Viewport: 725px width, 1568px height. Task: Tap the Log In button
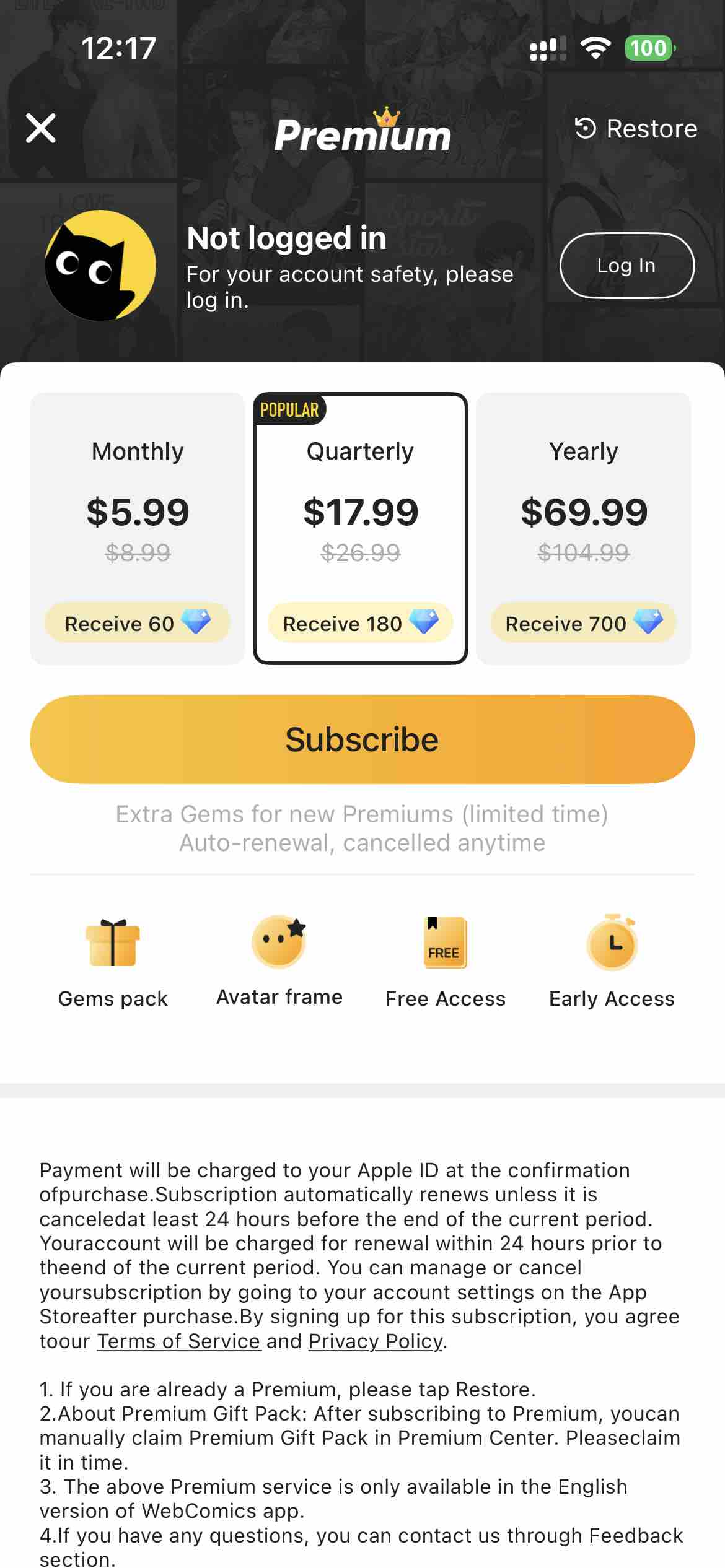pos(626,266)
